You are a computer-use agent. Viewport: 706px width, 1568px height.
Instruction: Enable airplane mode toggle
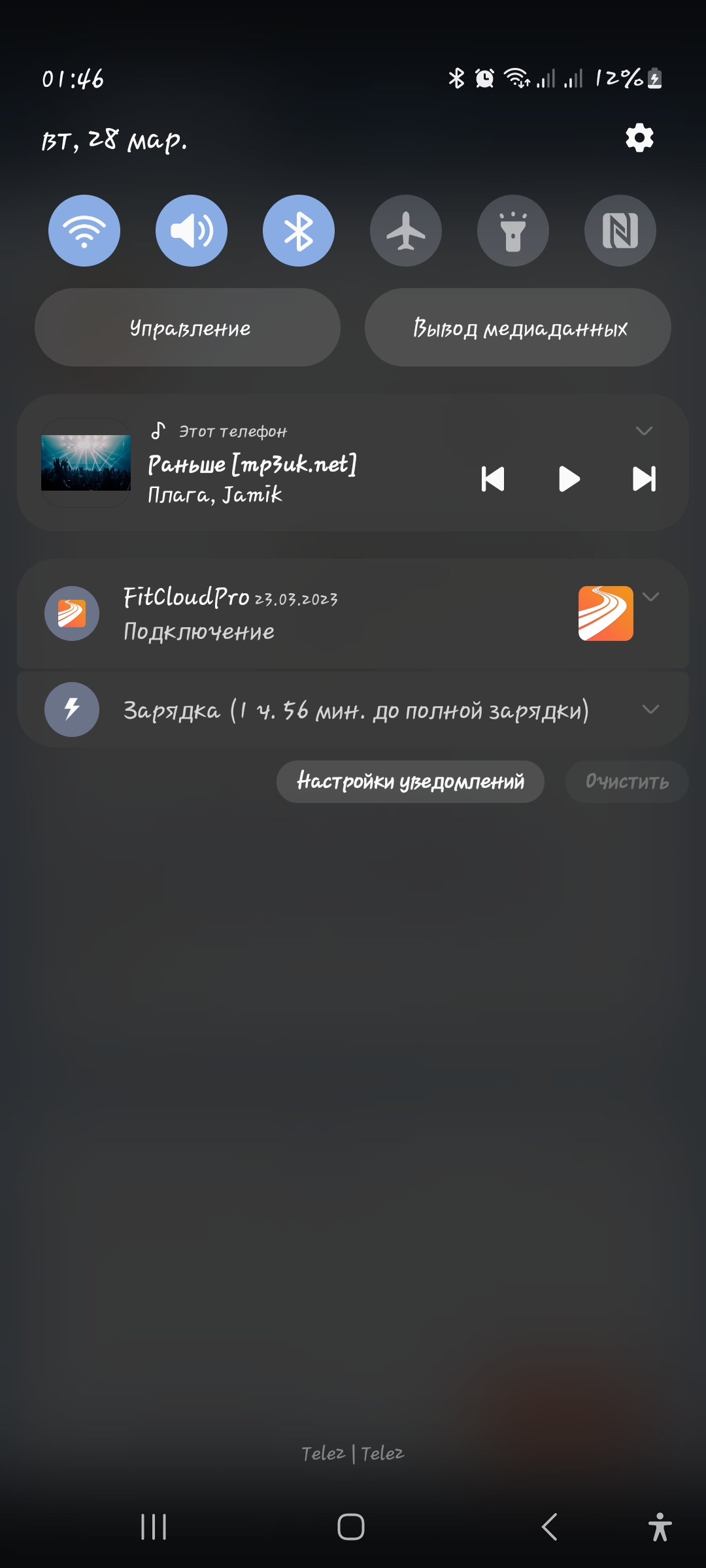pos(405,231)
